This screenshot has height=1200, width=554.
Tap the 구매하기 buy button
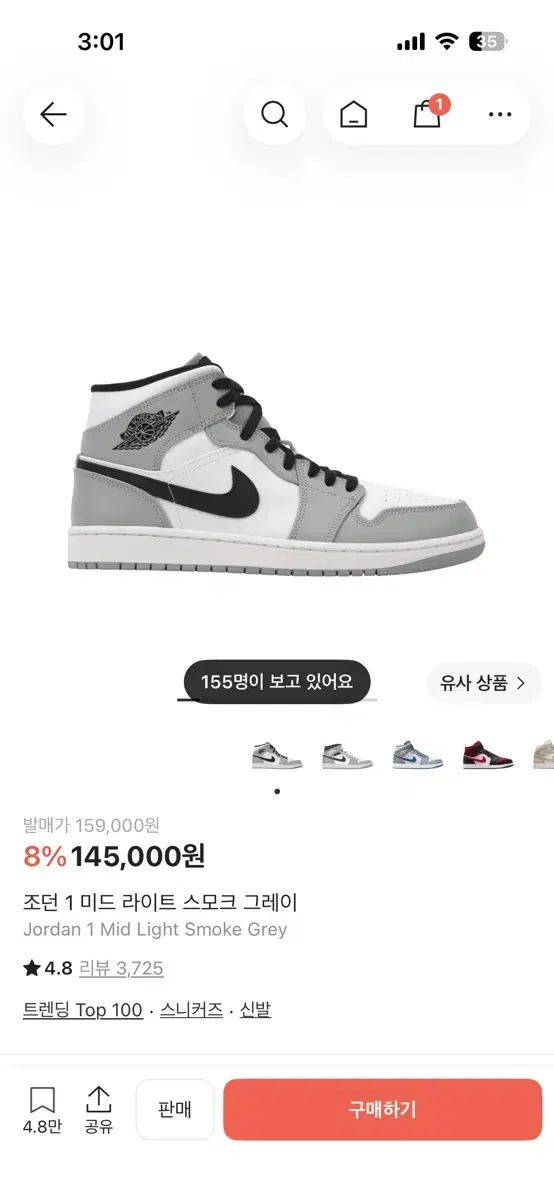click(382, 1109)
